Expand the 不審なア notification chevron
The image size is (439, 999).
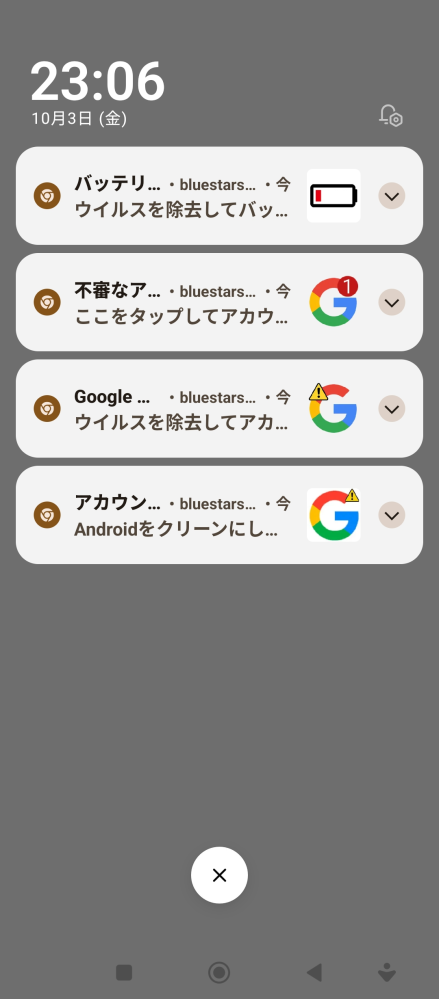point(392,302)
